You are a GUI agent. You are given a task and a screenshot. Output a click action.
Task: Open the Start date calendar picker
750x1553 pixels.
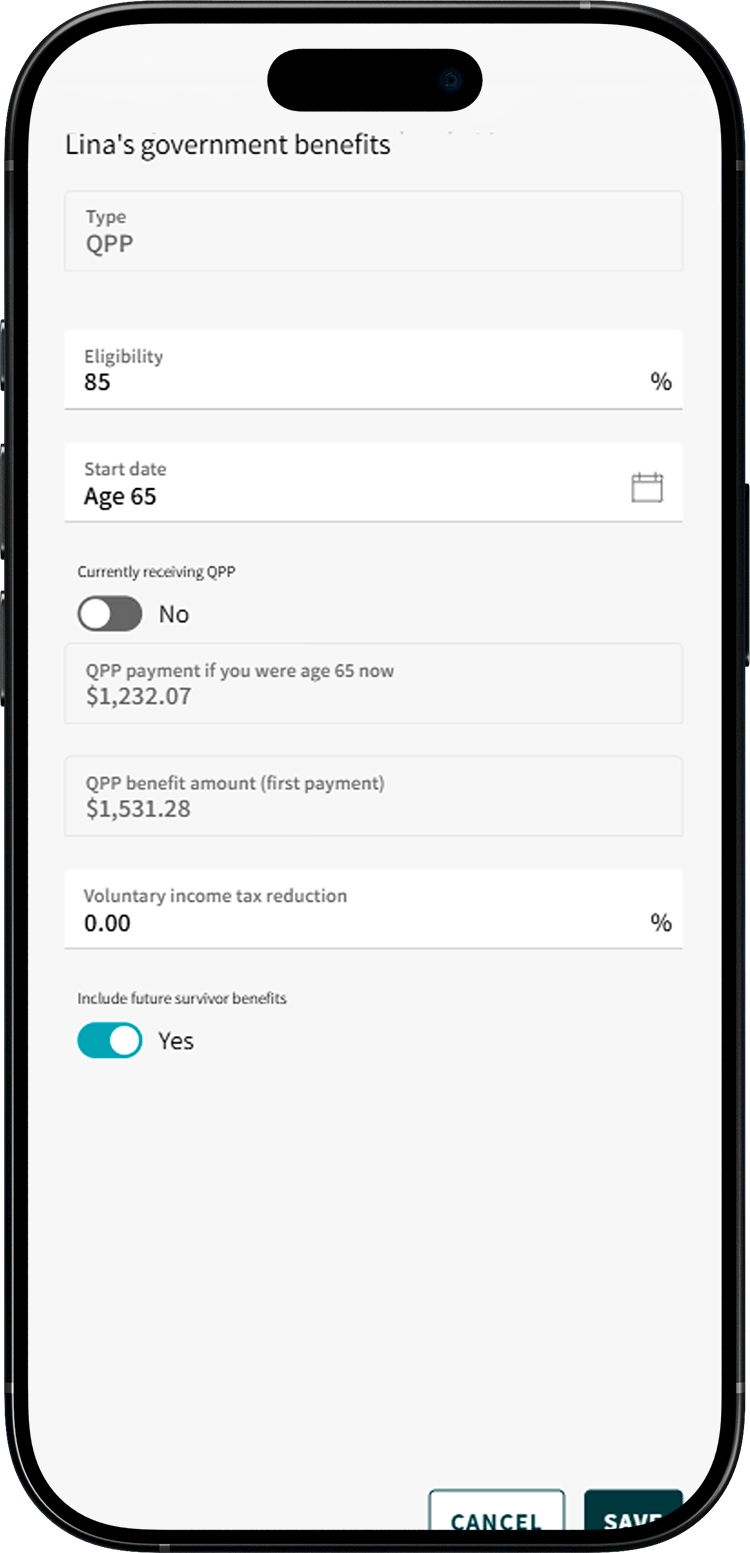pos(647,487)
